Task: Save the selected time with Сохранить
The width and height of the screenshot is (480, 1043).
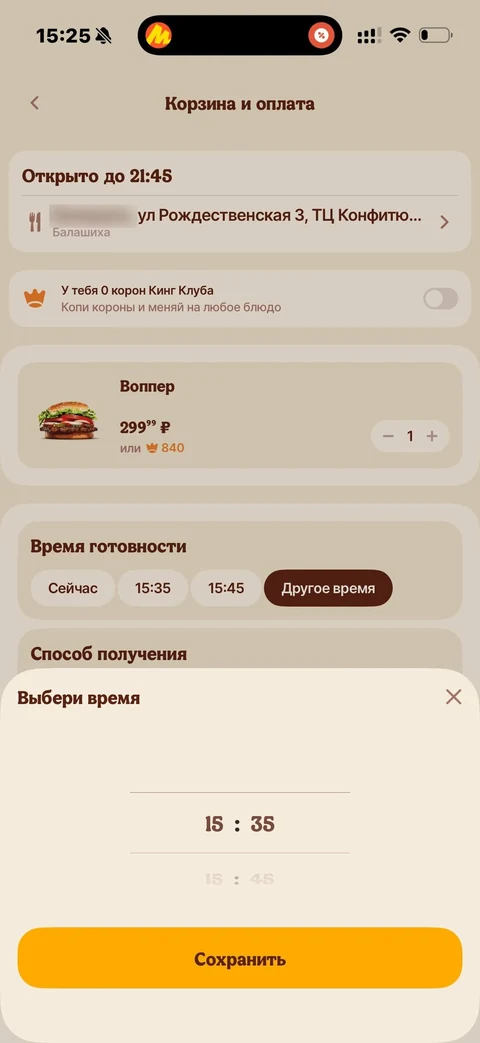Action: (x=239, y=959)
